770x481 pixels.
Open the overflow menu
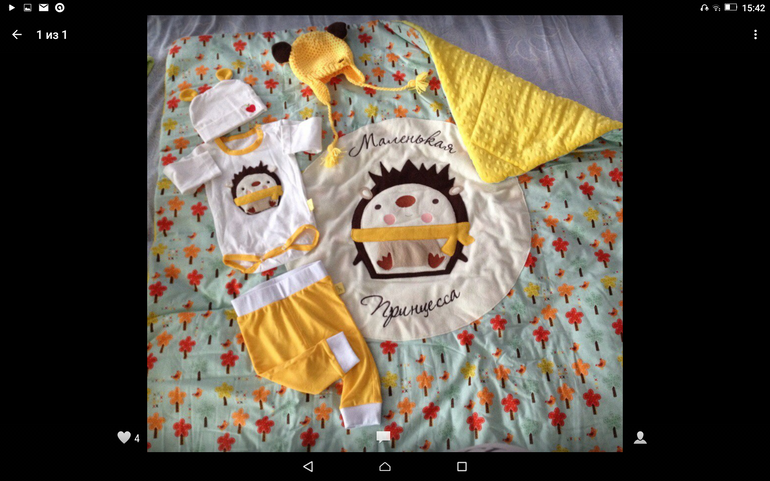[755, 34]
